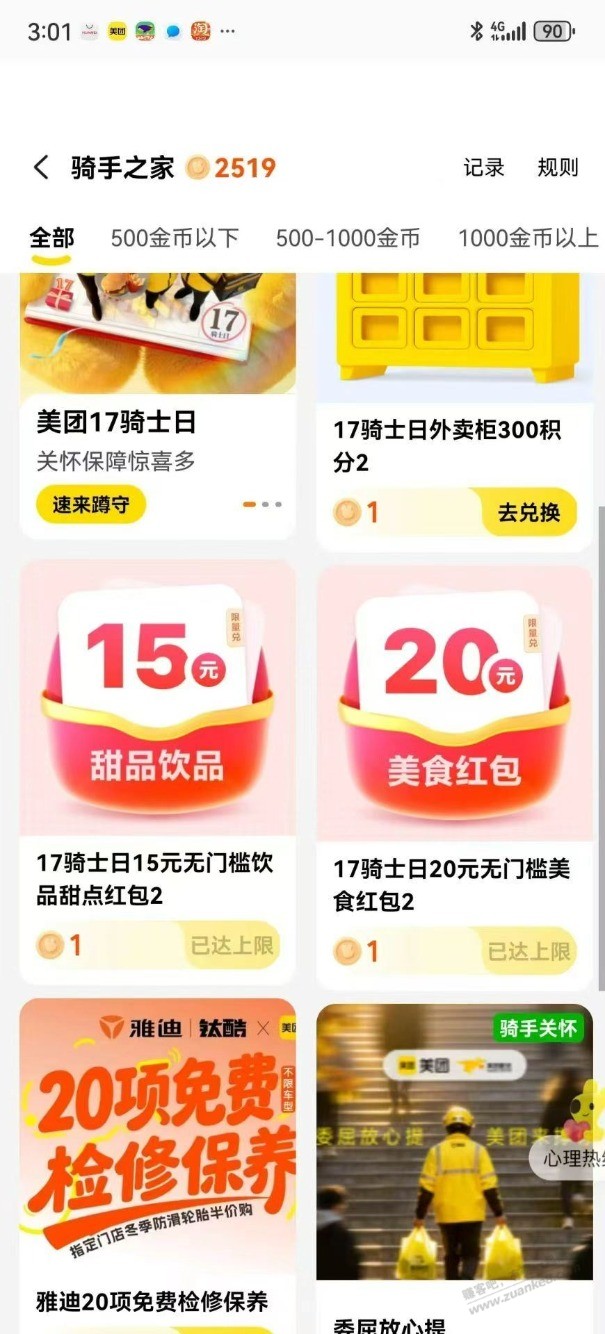Open 规则 rules page
Image resolution: width=605 pixels, height=1334 pixels.
[x=557, y=167]
